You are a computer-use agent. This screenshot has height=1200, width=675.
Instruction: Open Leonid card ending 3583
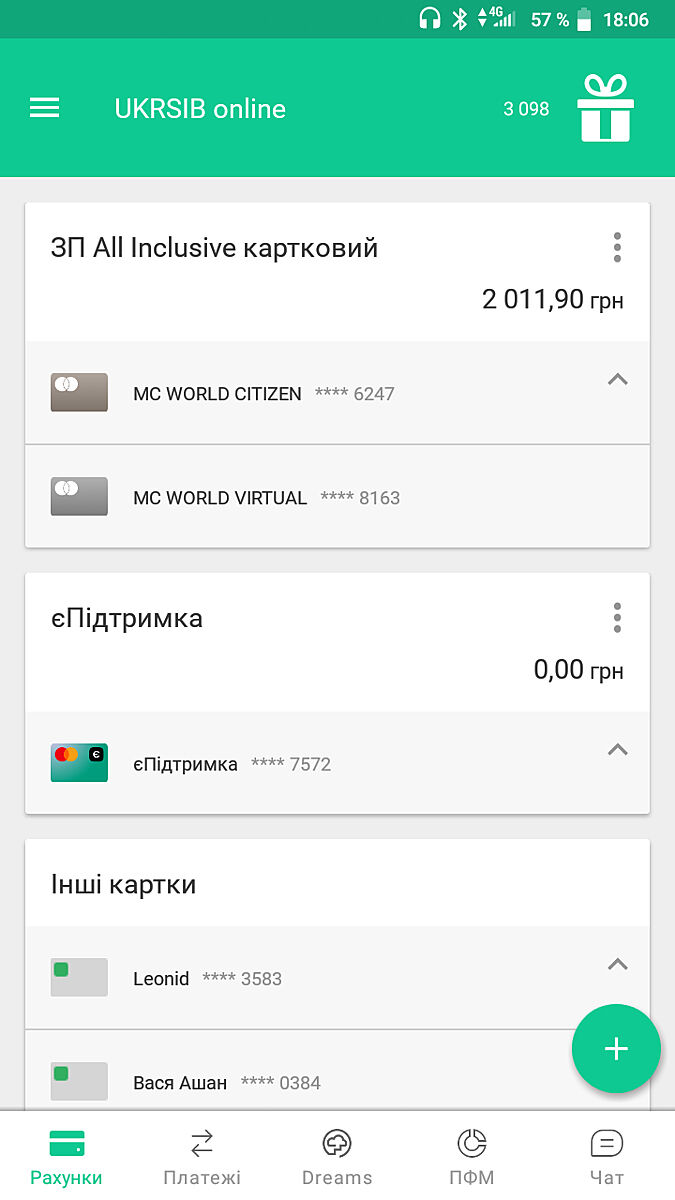click(208, 978)
